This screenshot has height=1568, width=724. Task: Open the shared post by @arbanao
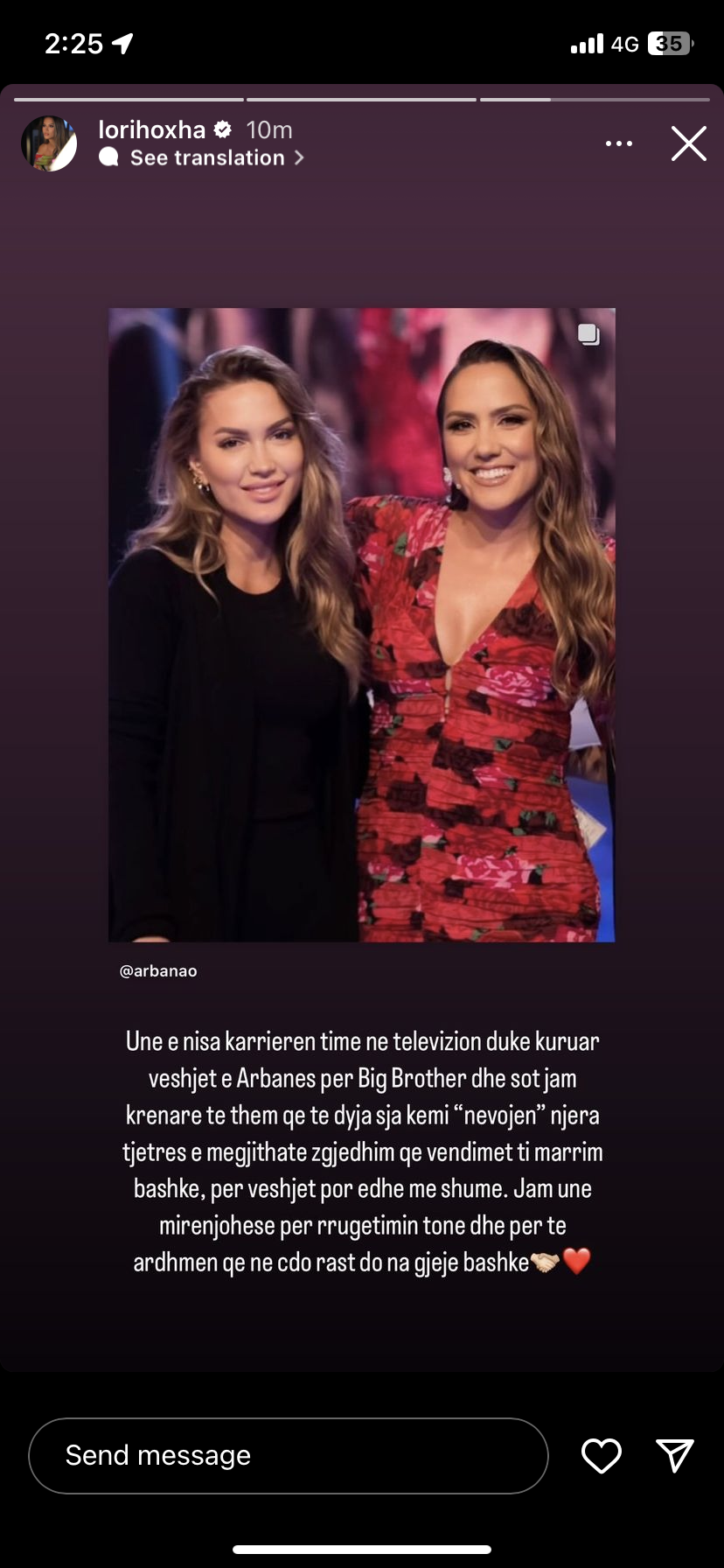click(361, 625)
